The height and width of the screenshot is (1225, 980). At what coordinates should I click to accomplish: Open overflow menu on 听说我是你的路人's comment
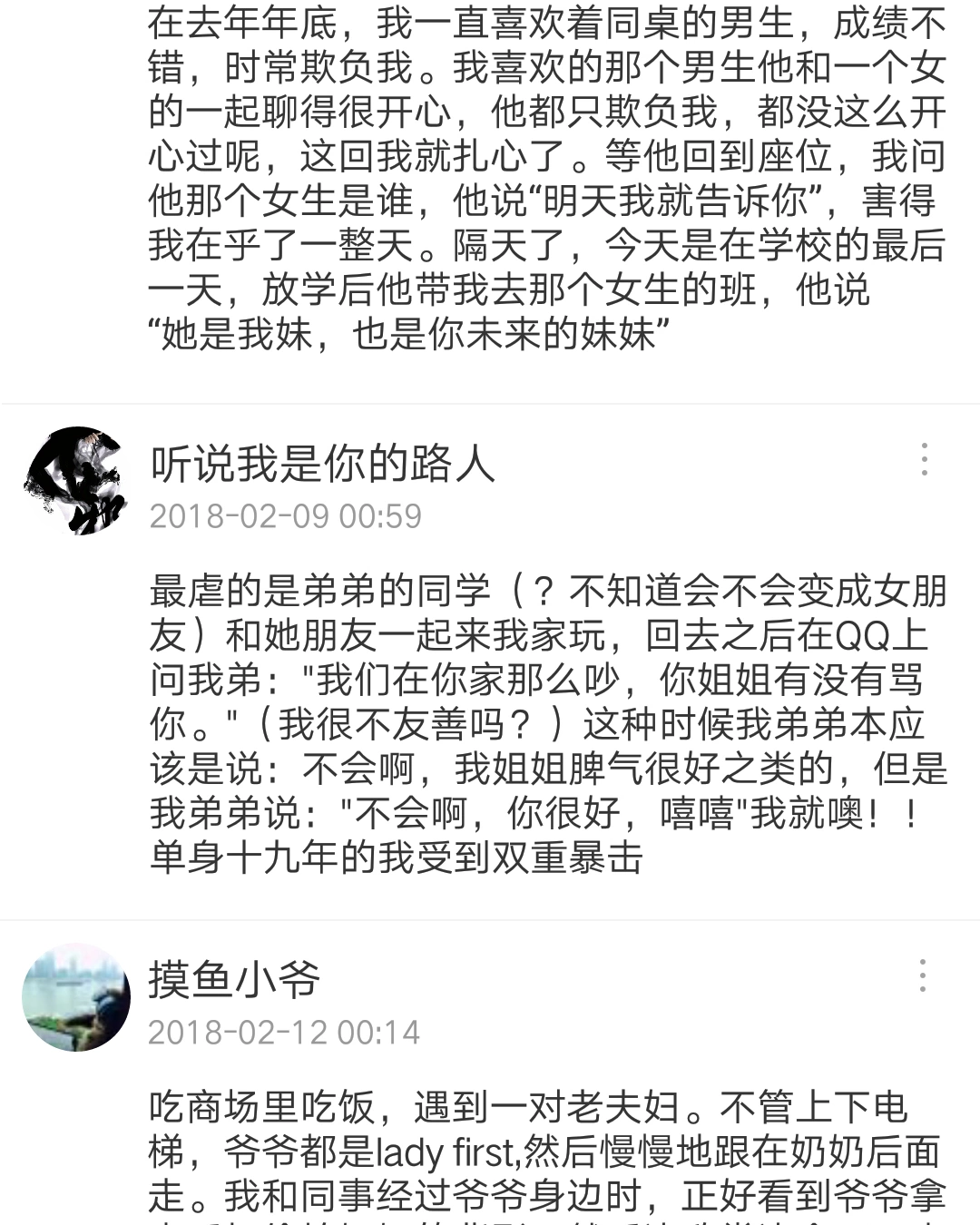[924, 460]
